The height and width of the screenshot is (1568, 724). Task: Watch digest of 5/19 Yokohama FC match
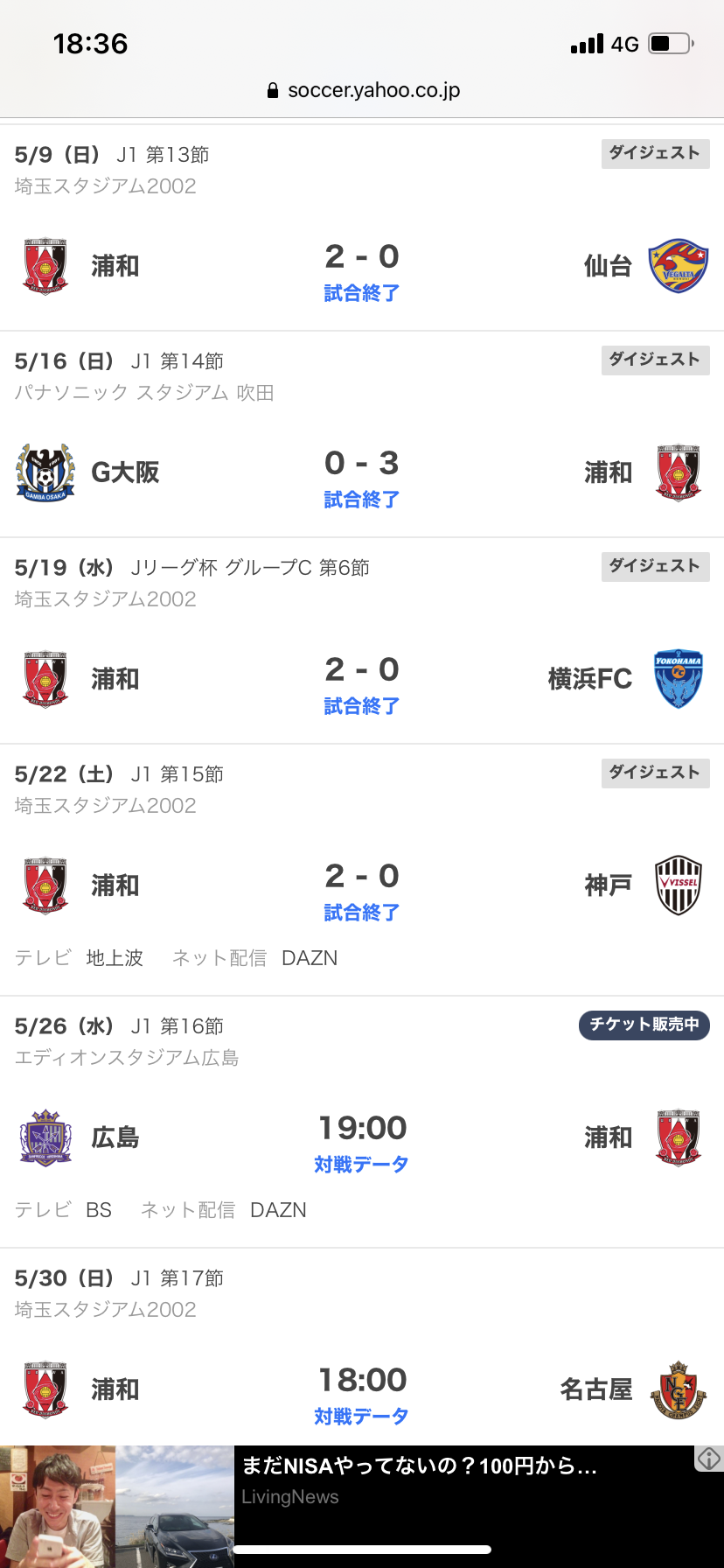tap(655, 567)
